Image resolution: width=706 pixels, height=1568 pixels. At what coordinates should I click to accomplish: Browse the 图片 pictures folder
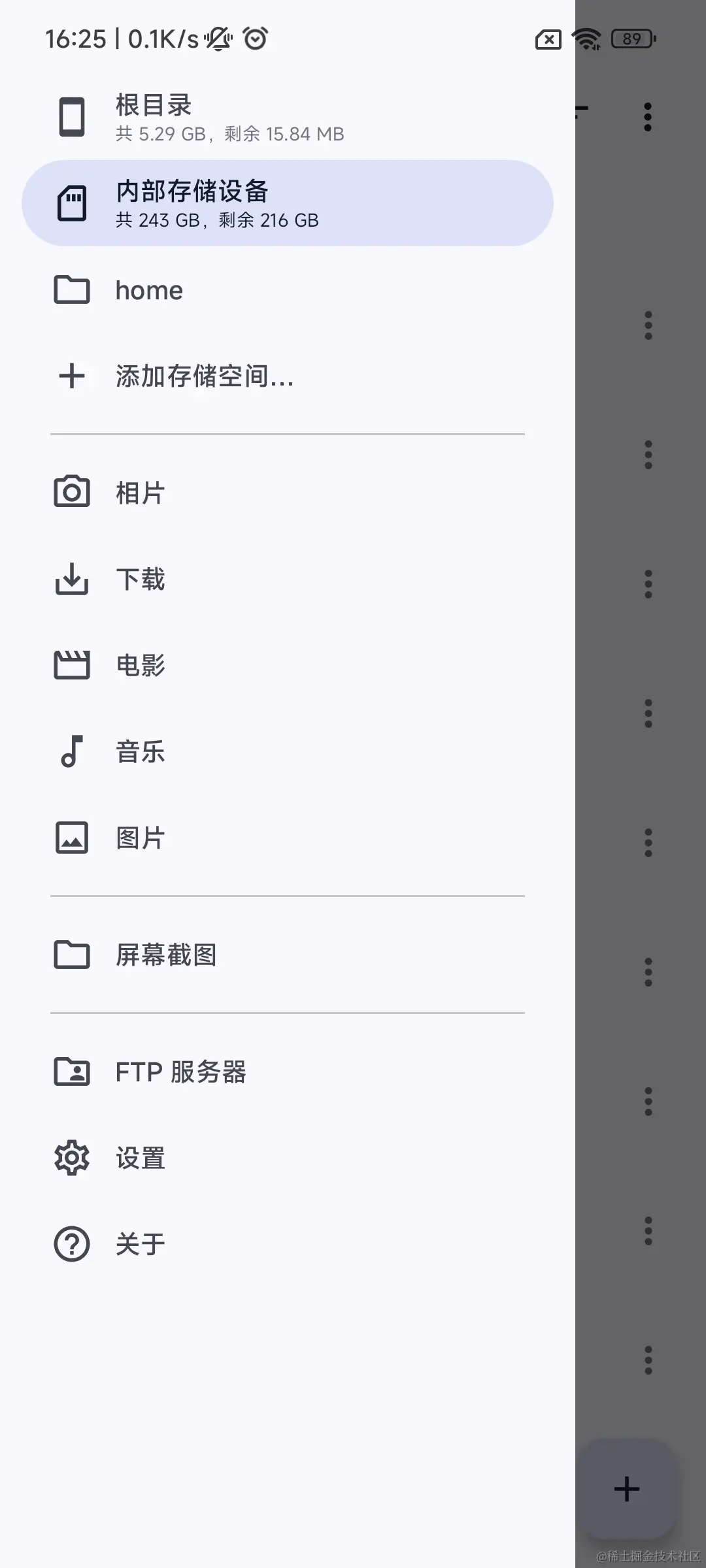point(141,838)
